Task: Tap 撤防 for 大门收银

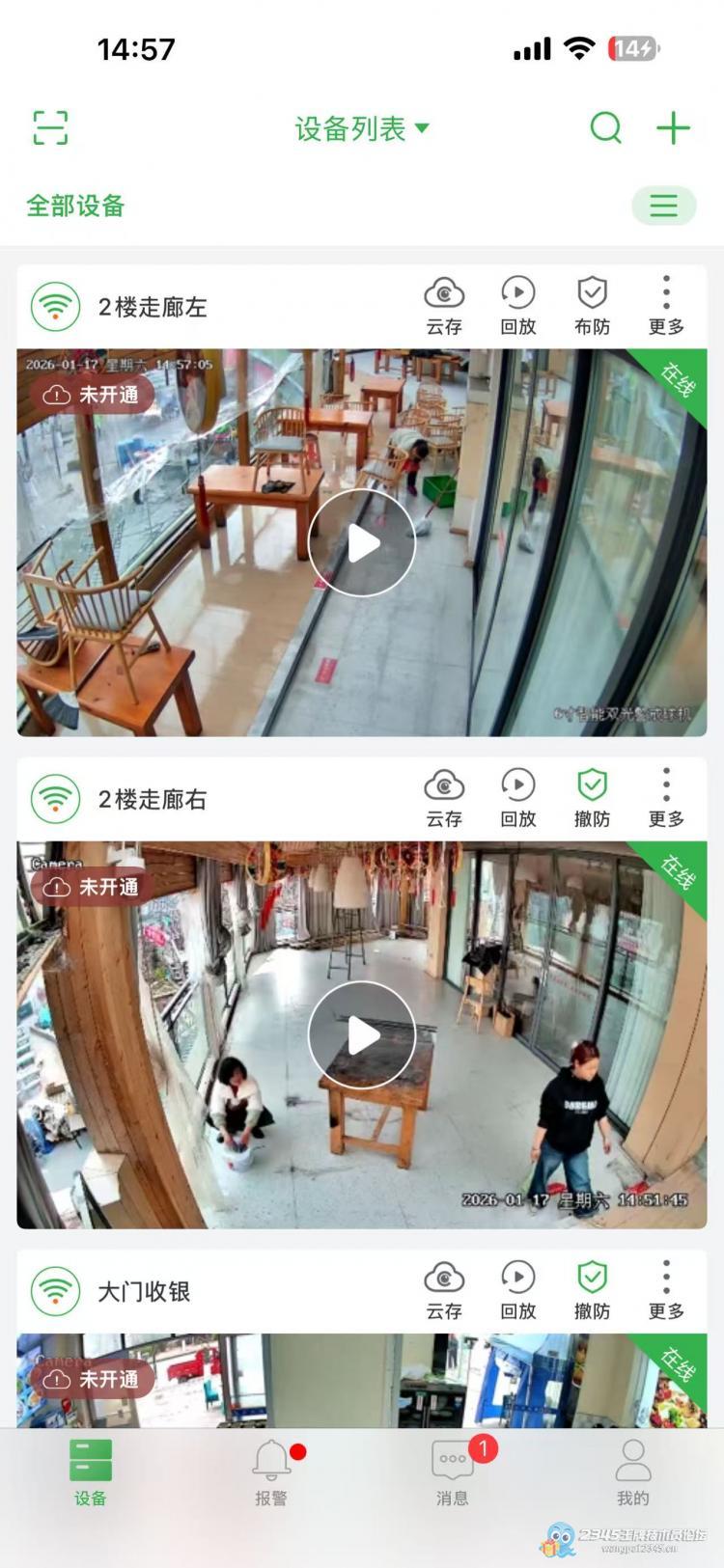Action: [x=592, y=1290]
